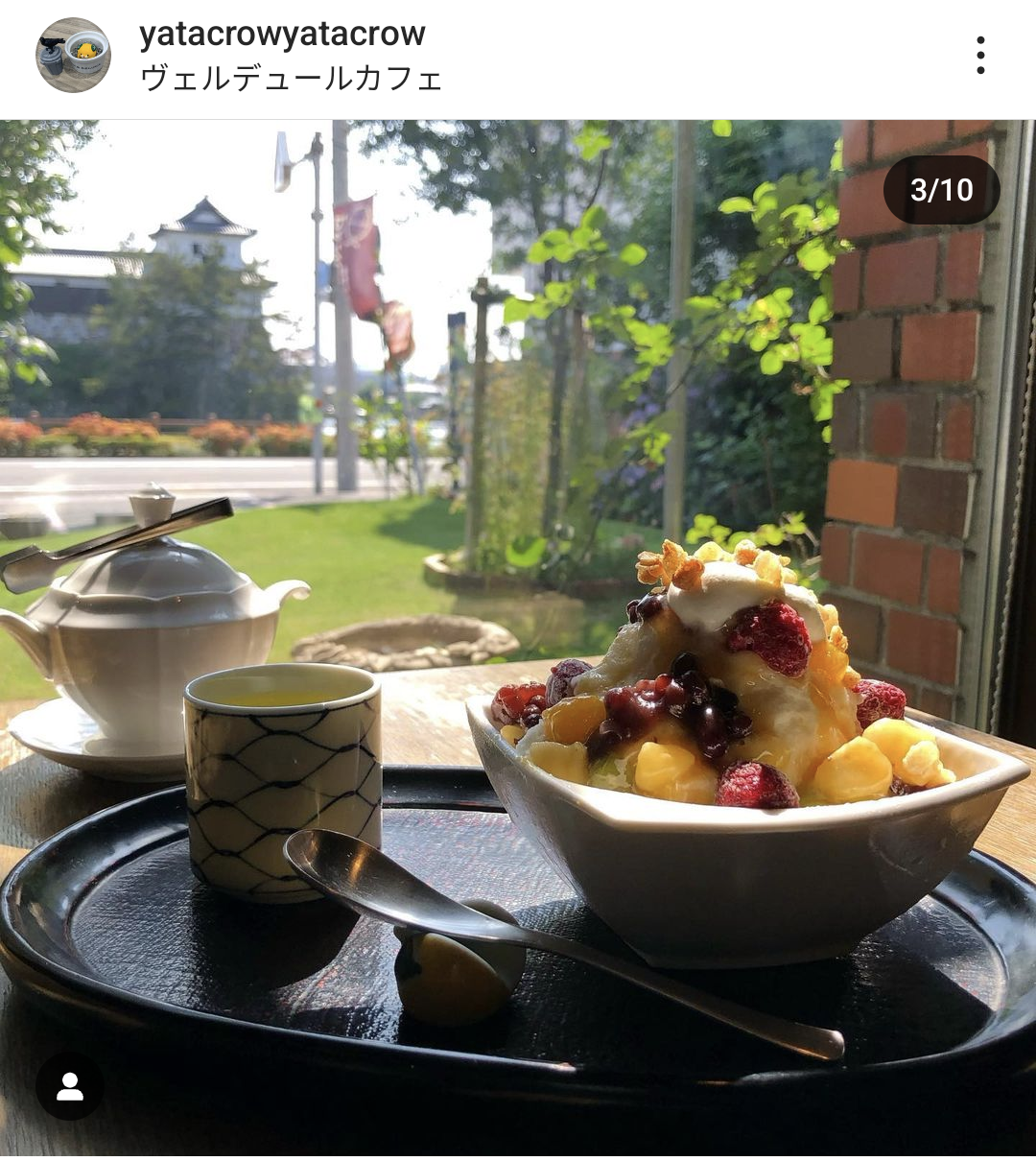Open yatacrowyatacrow's profile picture
This screenshot has width=1036, height=1161.
(x=73, y=56)
